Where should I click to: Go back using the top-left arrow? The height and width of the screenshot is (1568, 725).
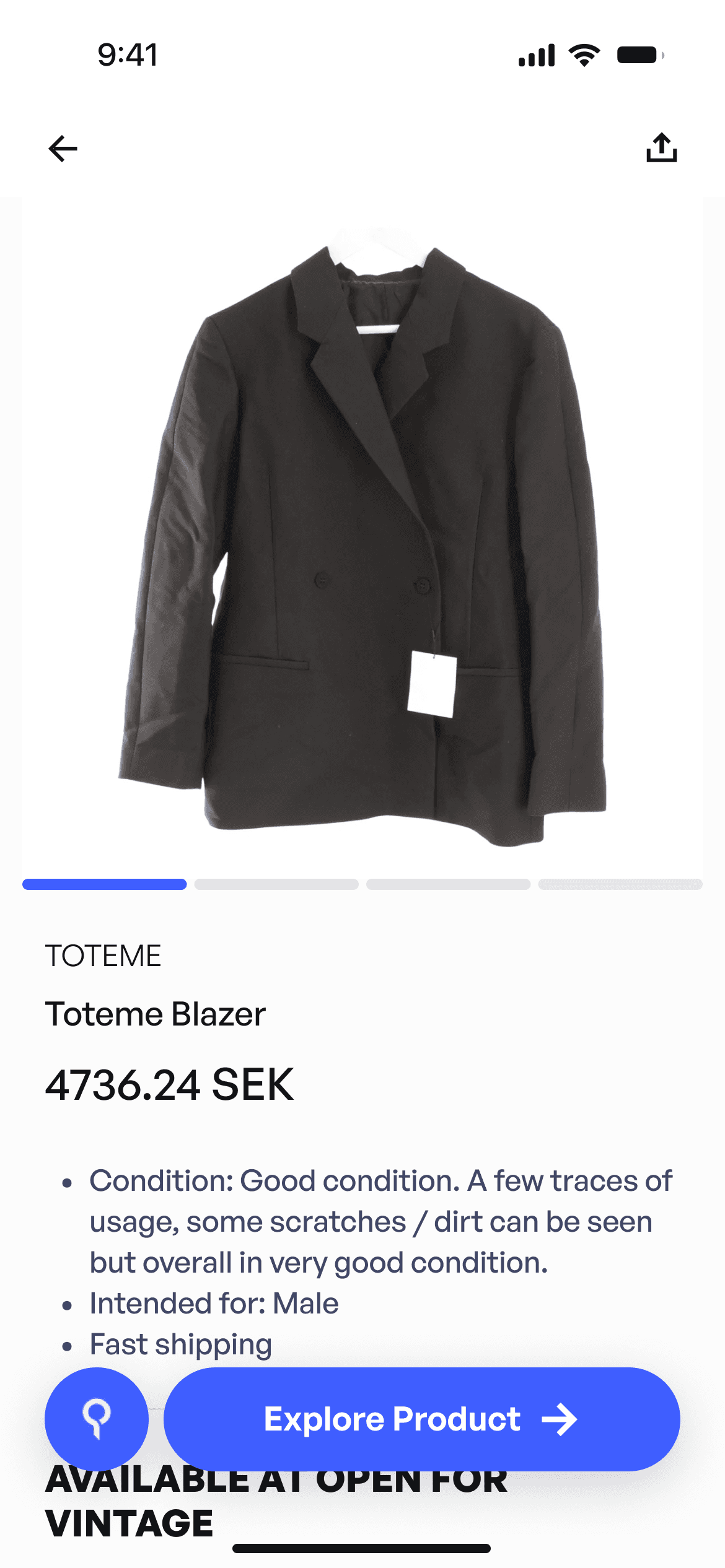tap(63, 149)
